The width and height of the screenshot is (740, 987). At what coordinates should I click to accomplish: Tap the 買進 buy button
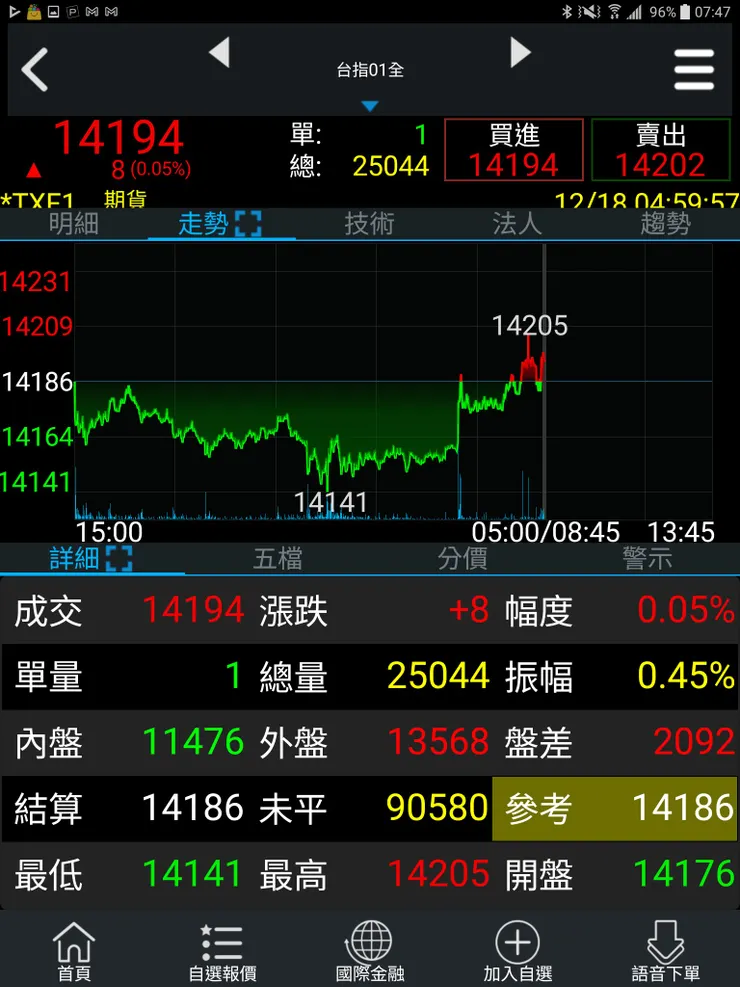[513, 150]
